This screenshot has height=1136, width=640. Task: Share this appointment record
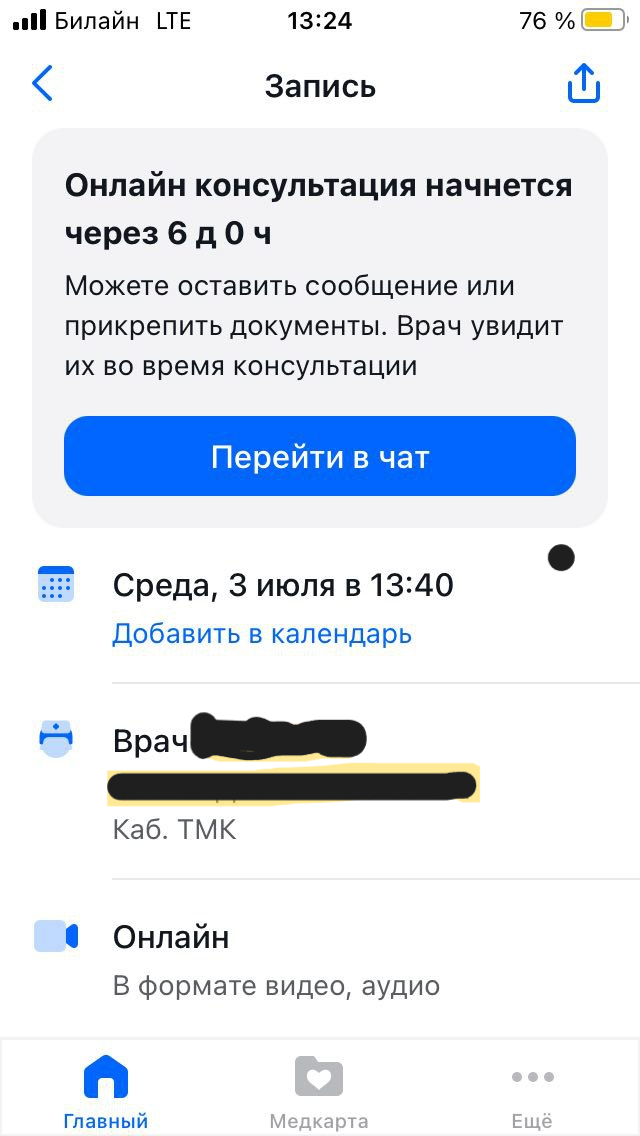(583, 85)
